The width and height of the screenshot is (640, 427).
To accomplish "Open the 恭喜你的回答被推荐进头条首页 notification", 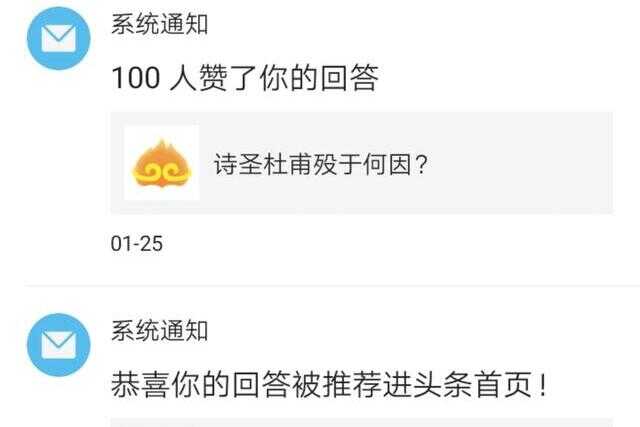I will (329, 385).
